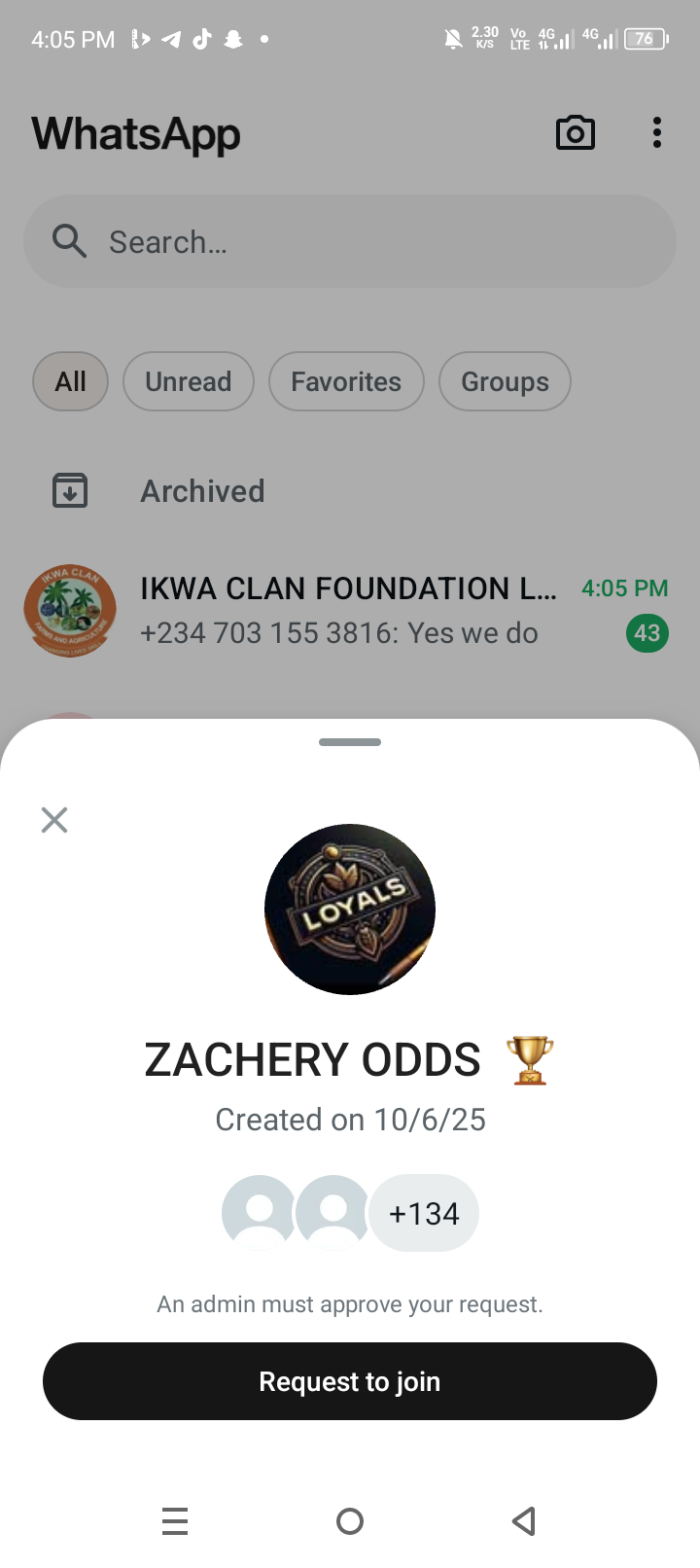The image size is (700, 1568).
Task: Filter chats by Unread
Action: click(189, 381)
